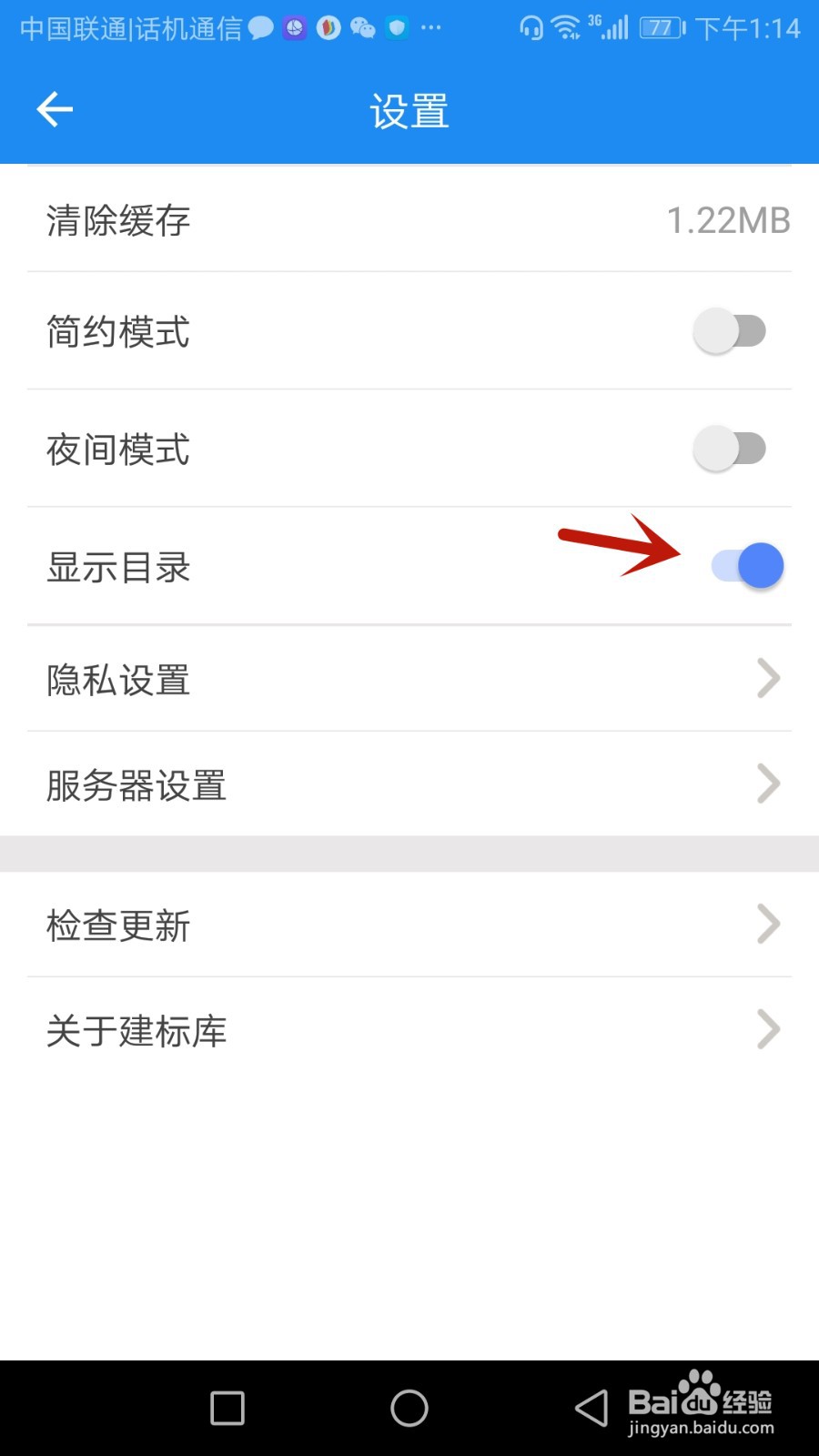This screenshot has width=819, height=1456.
Task: Select 检查更新 to check updates
Action: pyautogui.click(x=117, y=925)
